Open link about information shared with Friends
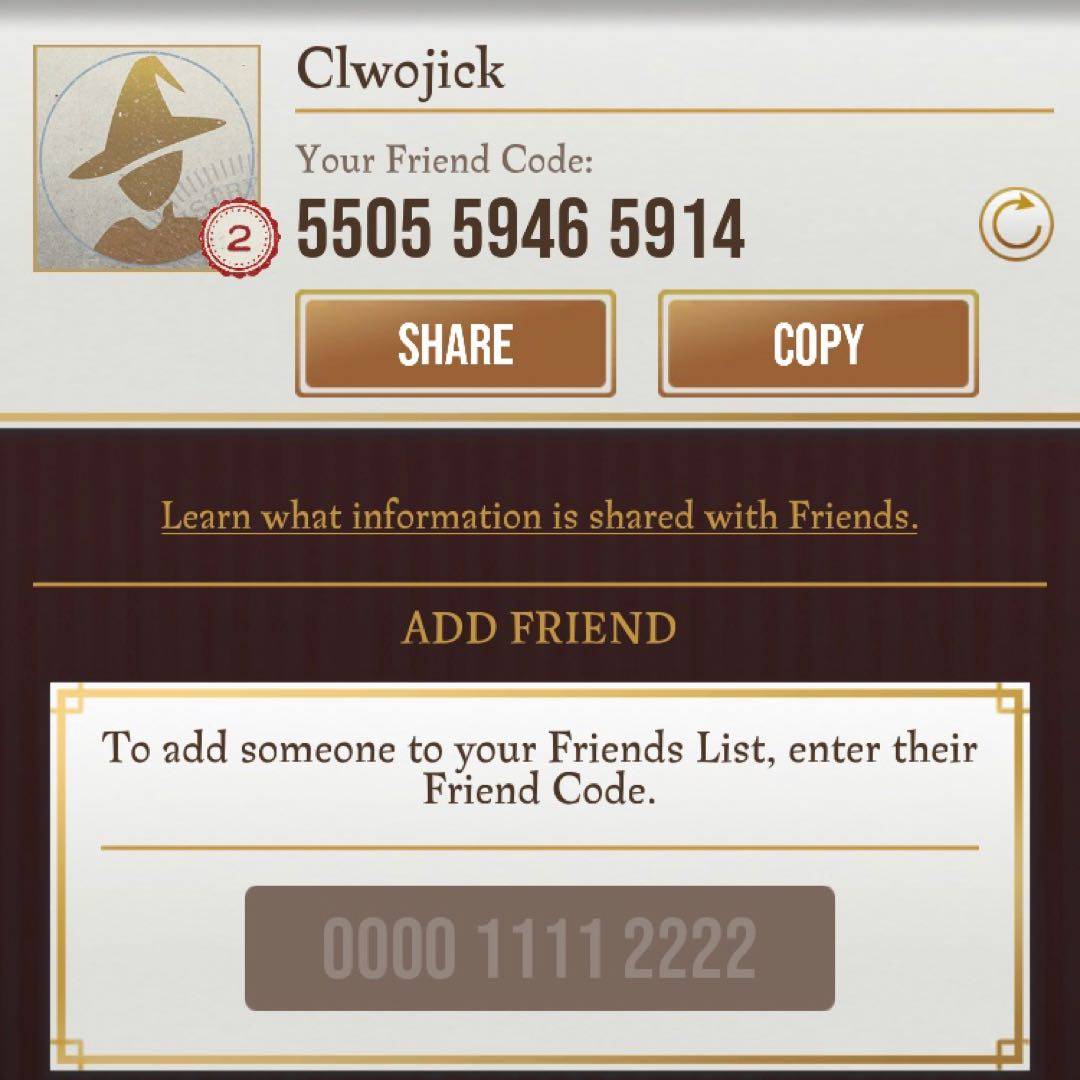 [x=539, y=516]
